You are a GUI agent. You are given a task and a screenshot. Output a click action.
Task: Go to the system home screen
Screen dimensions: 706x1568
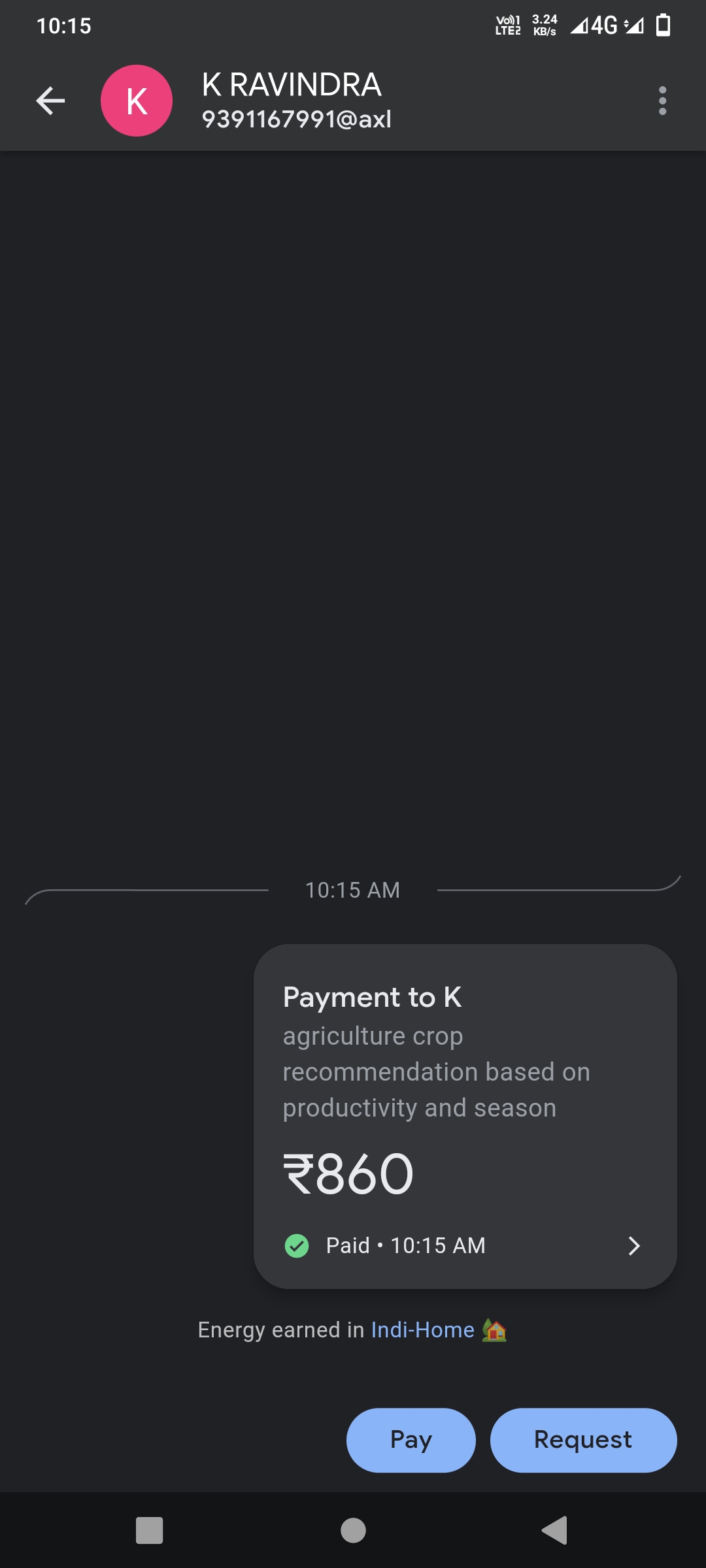click(353, 1530)
